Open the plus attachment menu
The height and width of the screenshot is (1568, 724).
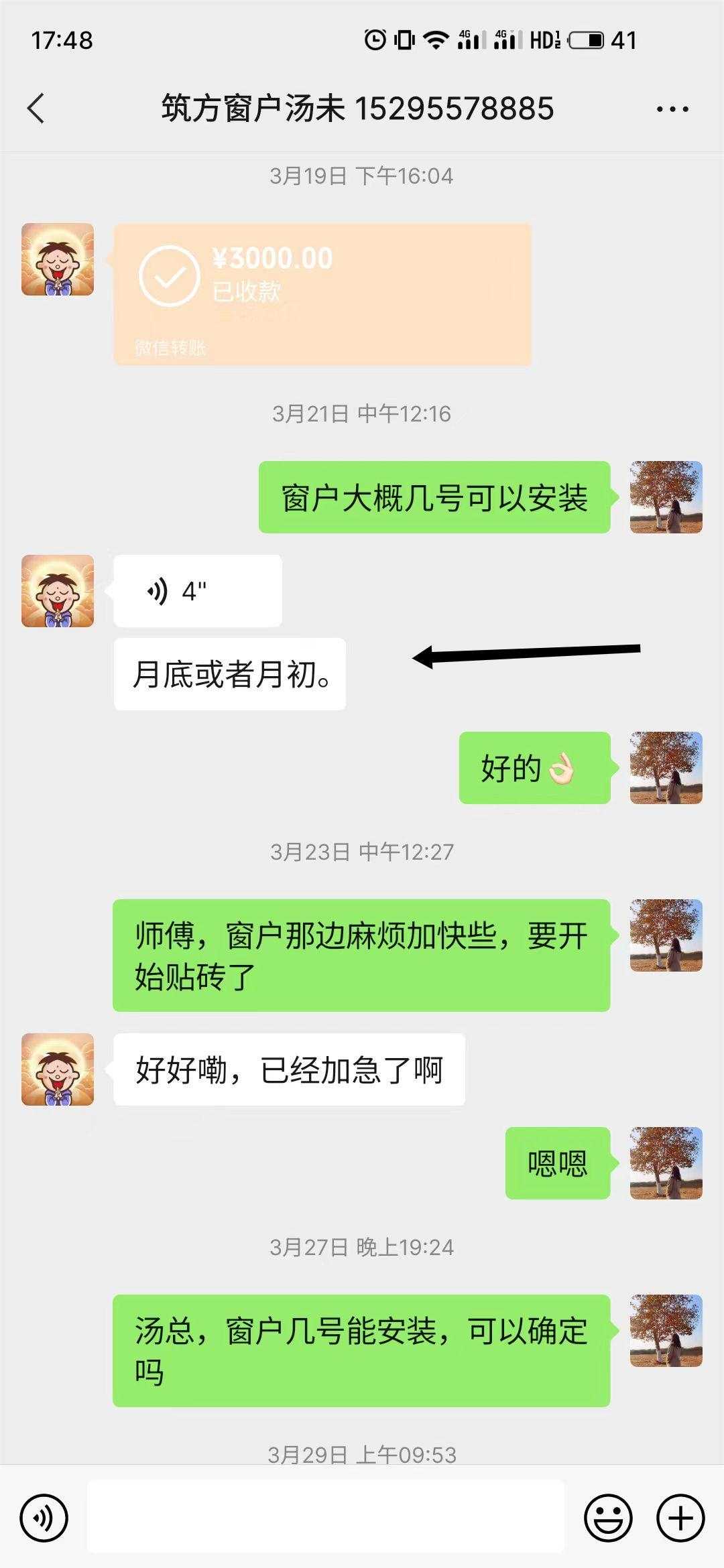680,1518
